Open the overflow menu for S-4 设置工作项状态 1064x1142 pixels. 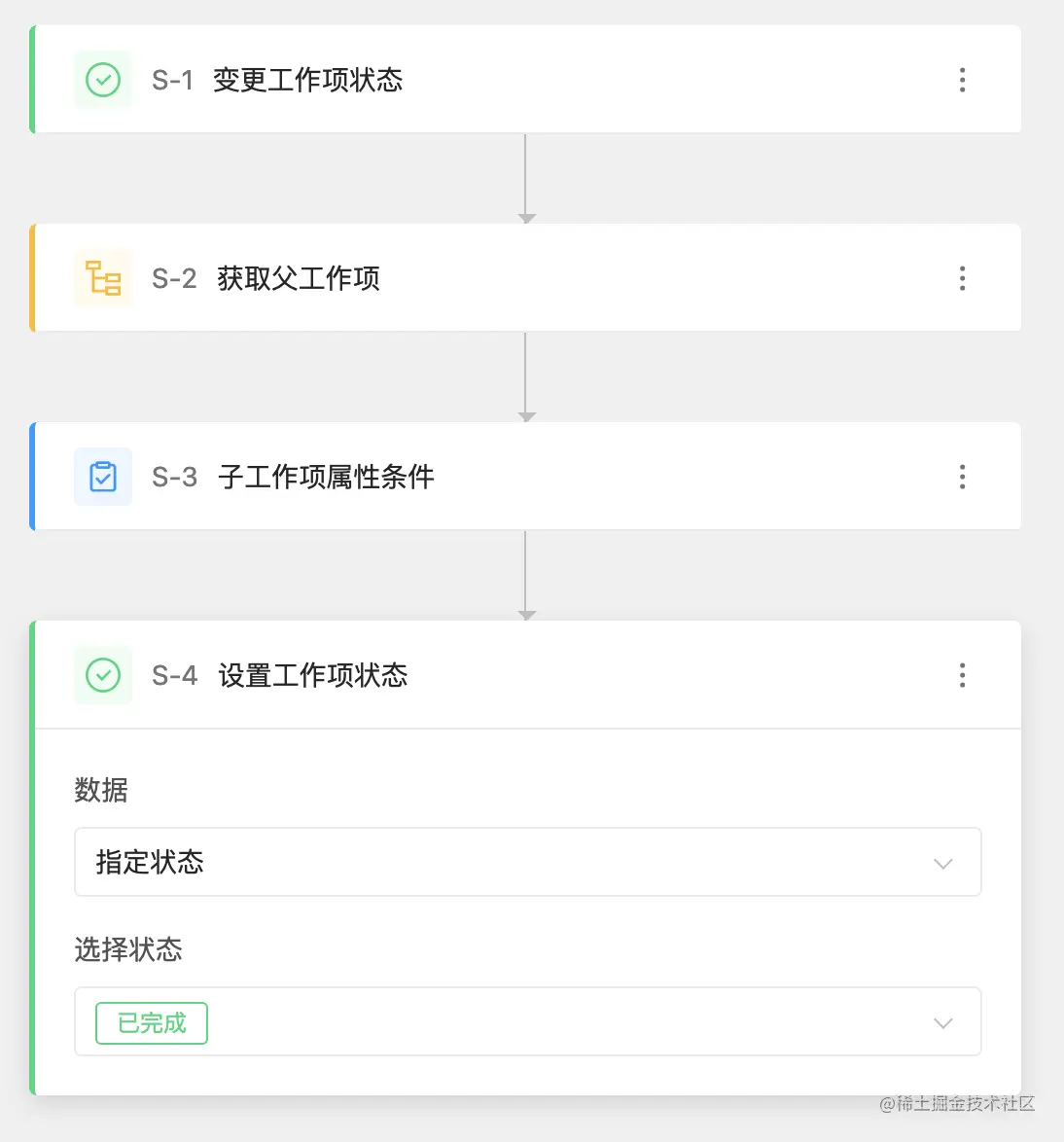962,675
